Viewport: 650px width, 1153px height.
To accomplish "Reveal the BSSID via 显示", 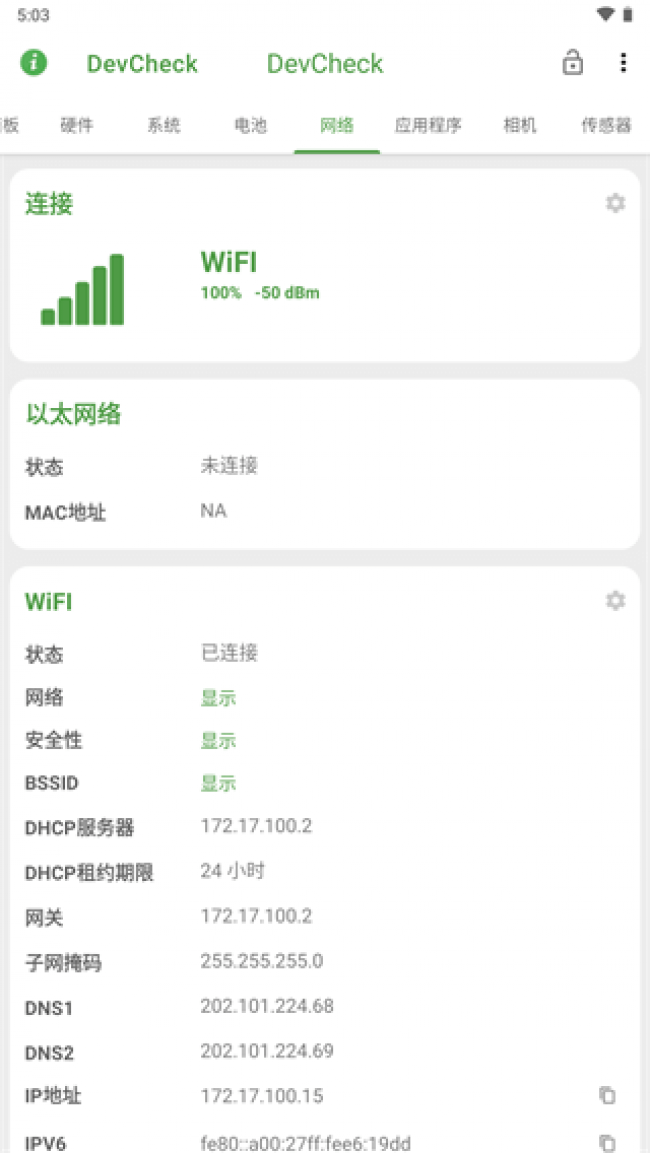I will tap(218, 783).
